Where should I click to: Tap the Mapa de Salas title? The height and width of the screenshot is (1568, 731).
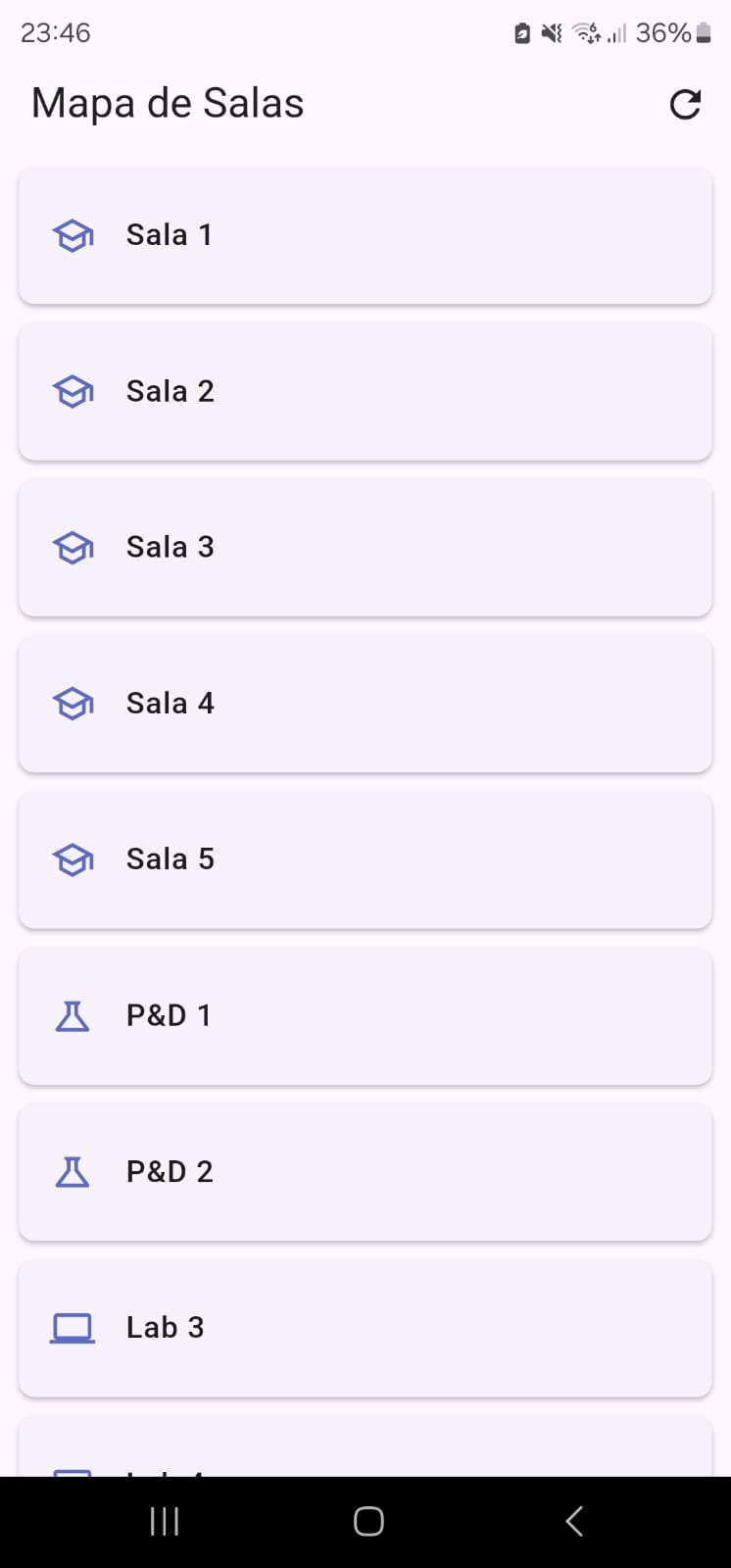pos(167,102)
